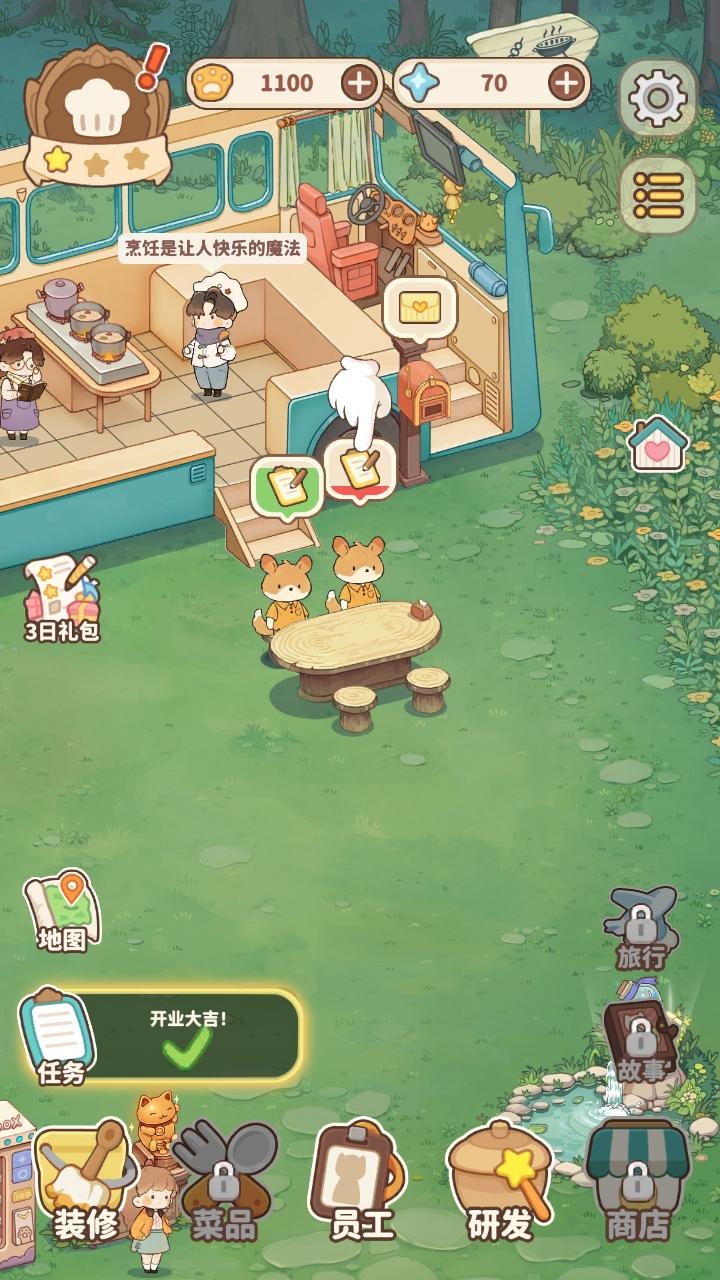720x1280 pixels.
Task: Open the 任务 clipboard
Action: (59, 1038)
